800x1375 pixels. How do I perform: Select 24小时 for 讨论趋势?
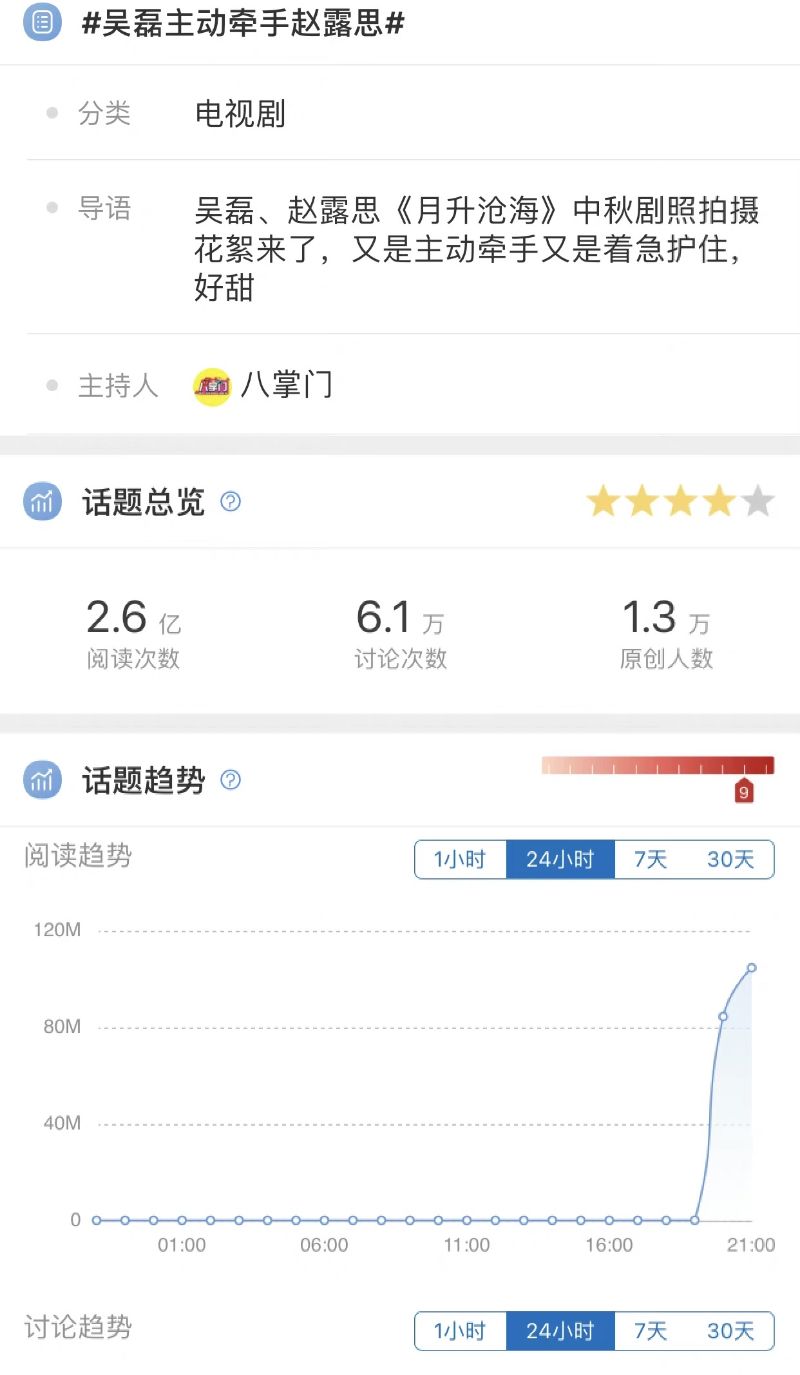tap(560, 1331)
